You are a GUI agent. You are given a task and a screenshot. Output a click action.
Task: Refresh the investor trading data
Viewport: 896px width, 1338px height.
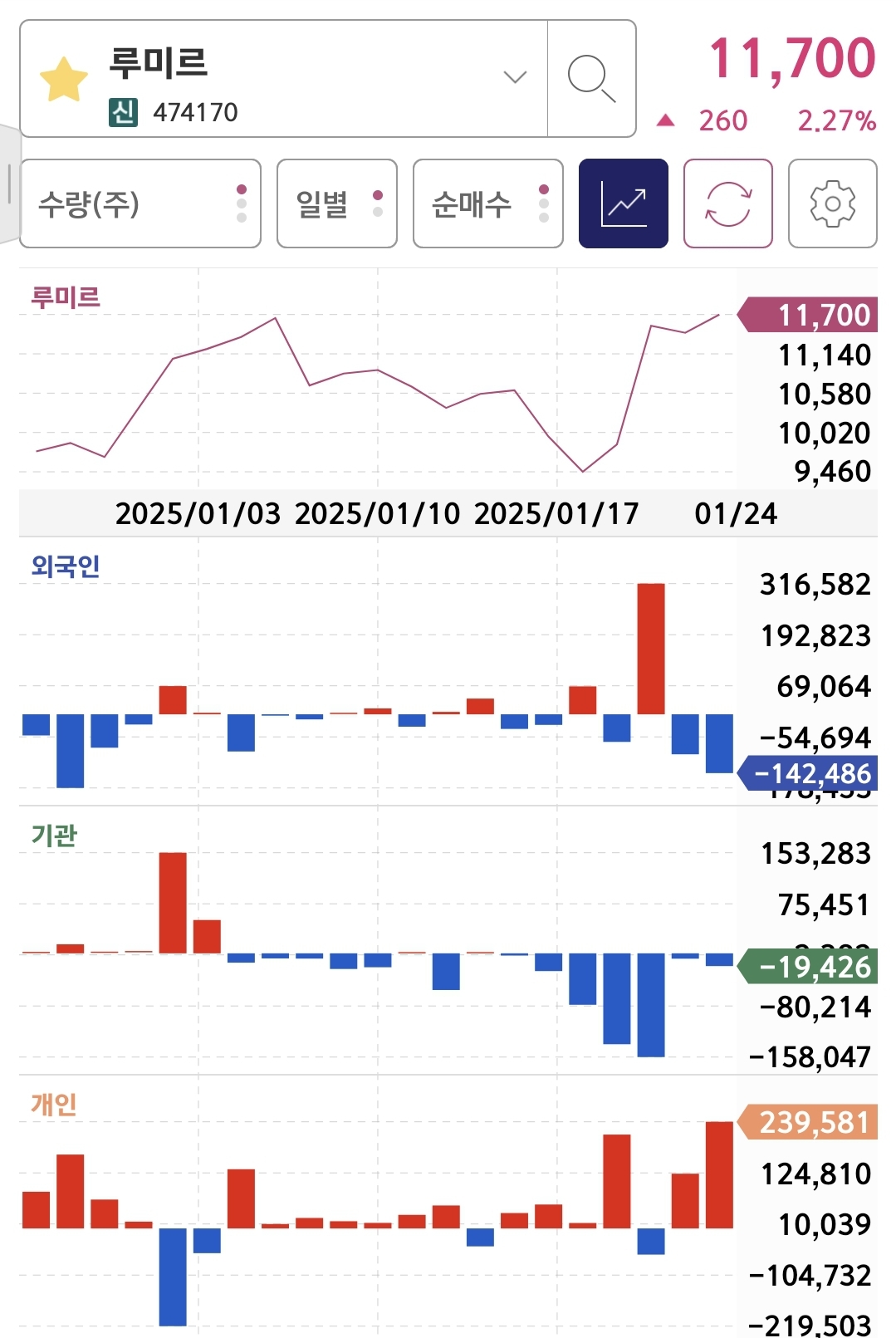click(x=728, y=203)
